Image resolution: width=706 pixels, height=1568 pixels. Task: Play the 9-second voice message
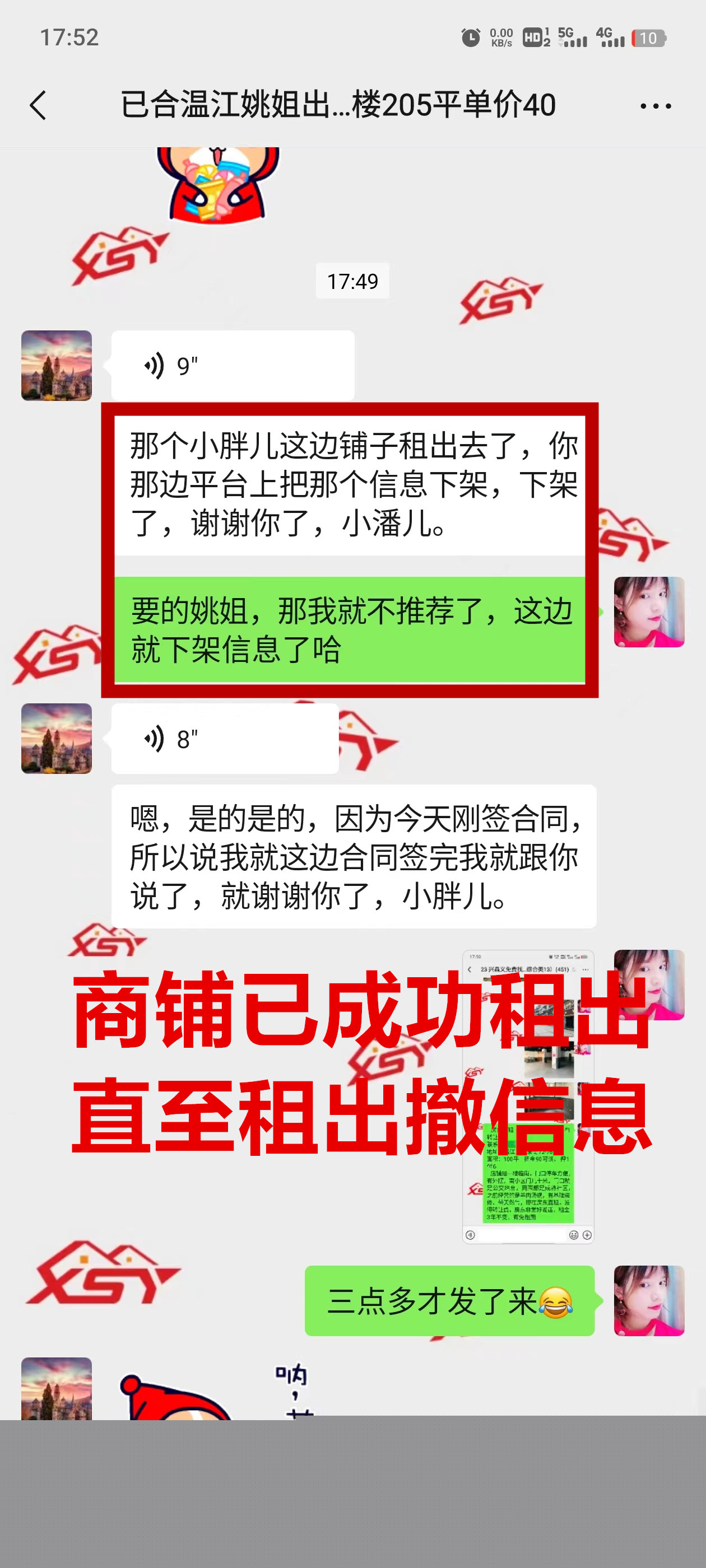click(232, 366)
